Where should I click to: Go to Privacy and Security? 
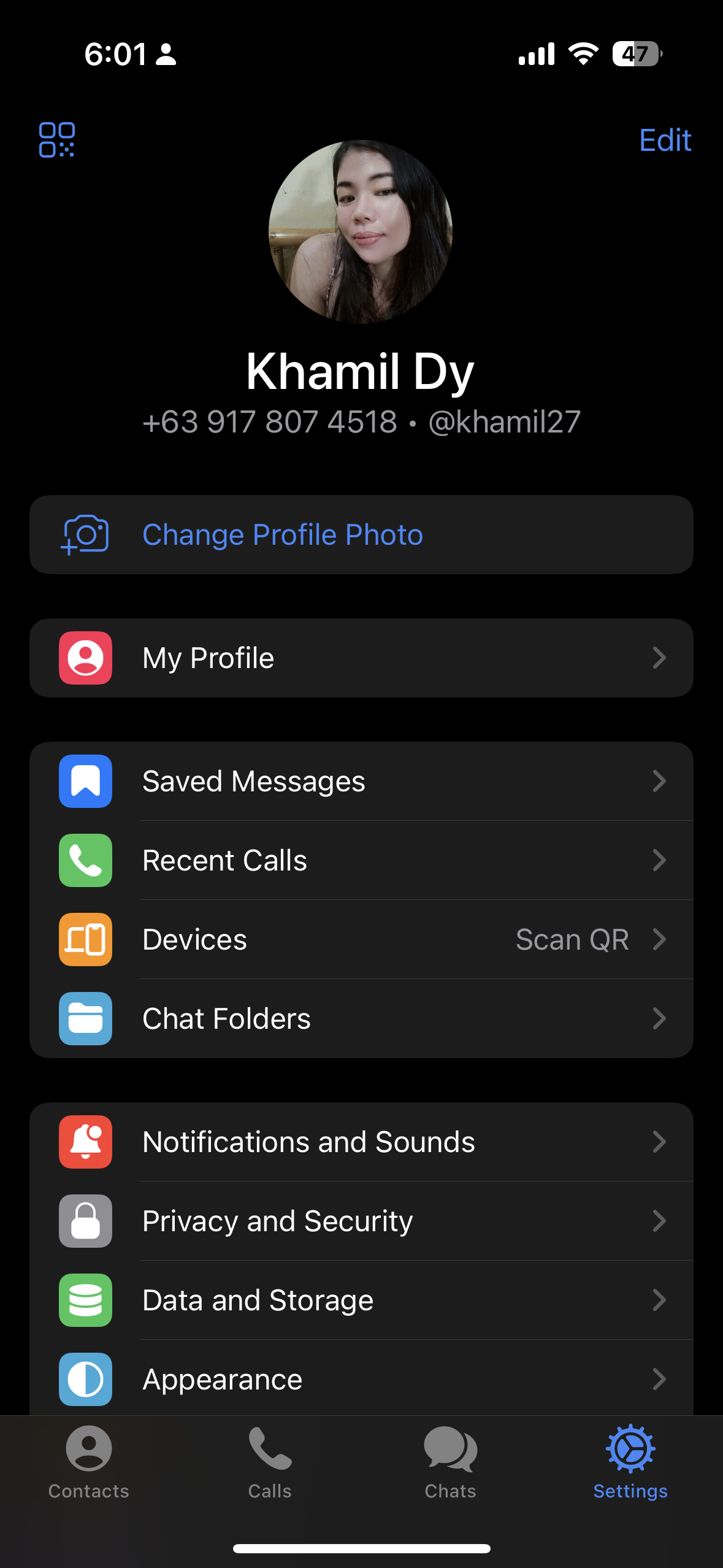click(361, 1221)
